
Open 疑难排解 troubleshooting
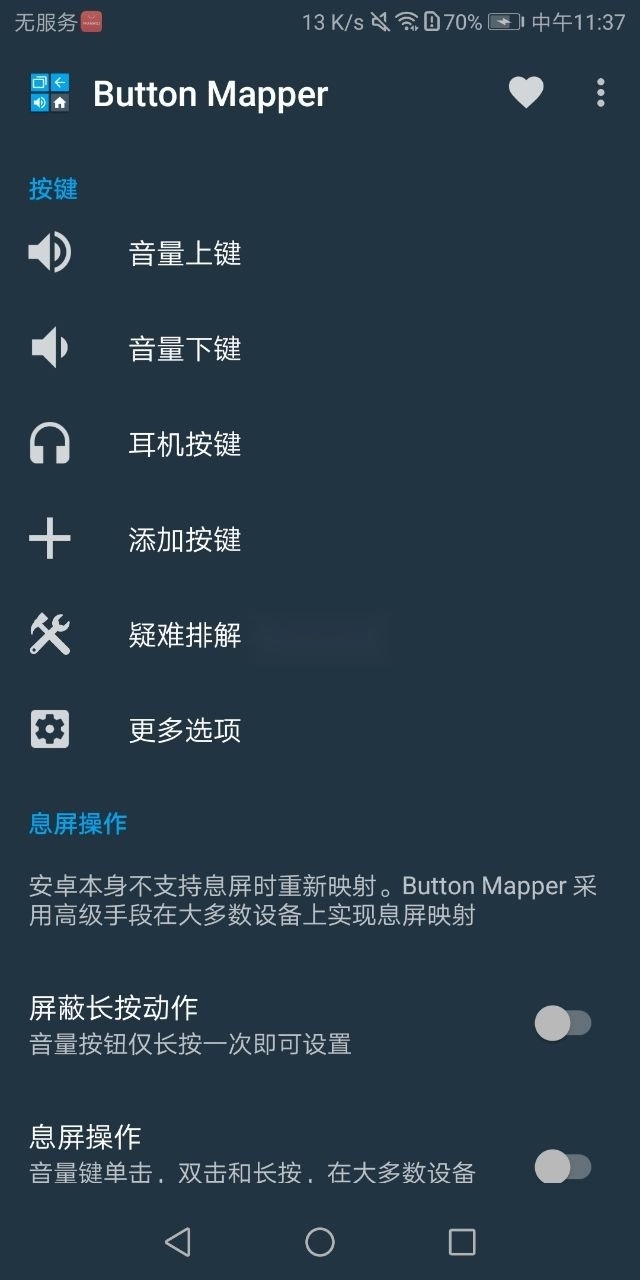[185, 635]
